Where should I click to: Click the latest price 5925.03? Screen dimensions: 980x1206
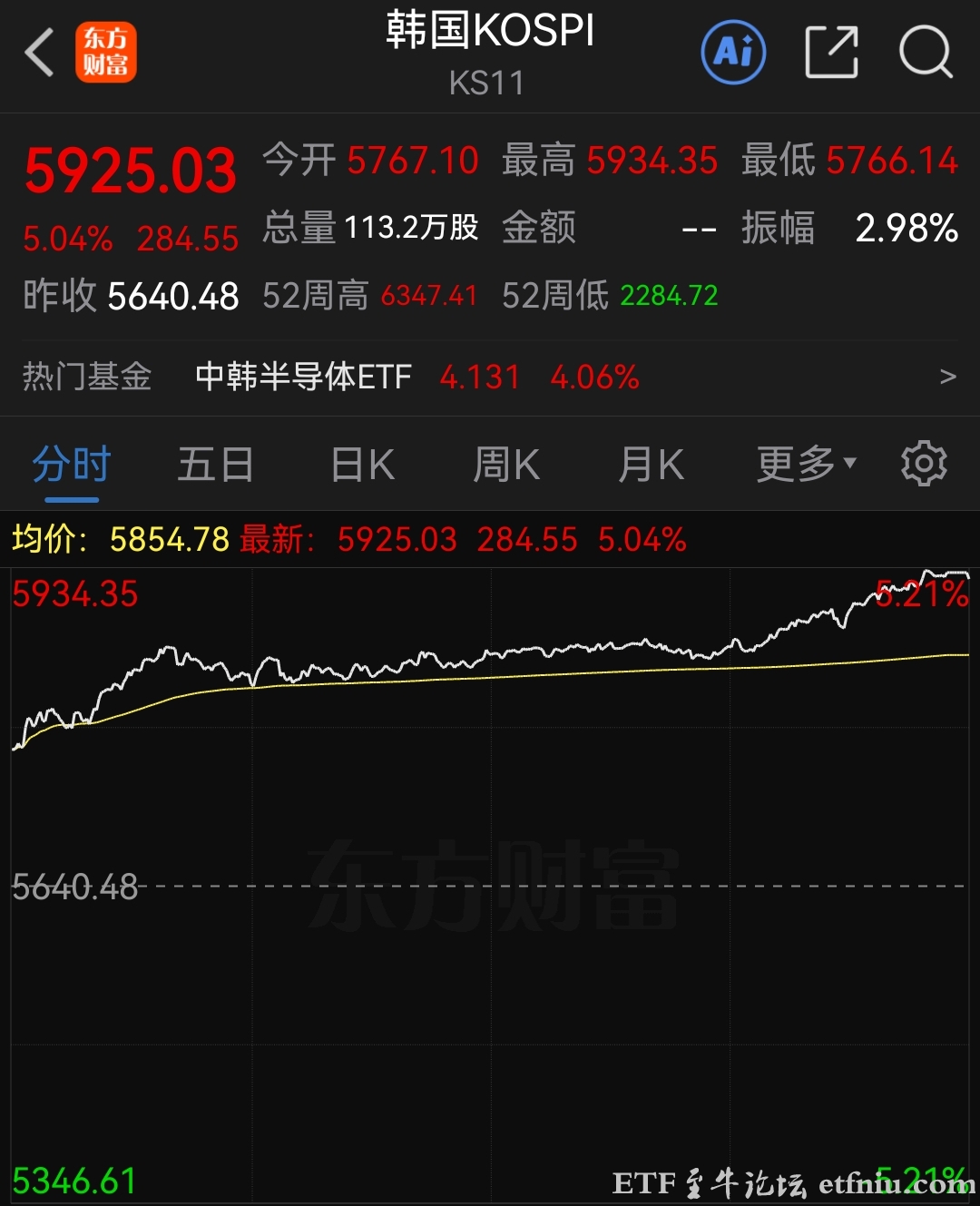pos(130,171)
